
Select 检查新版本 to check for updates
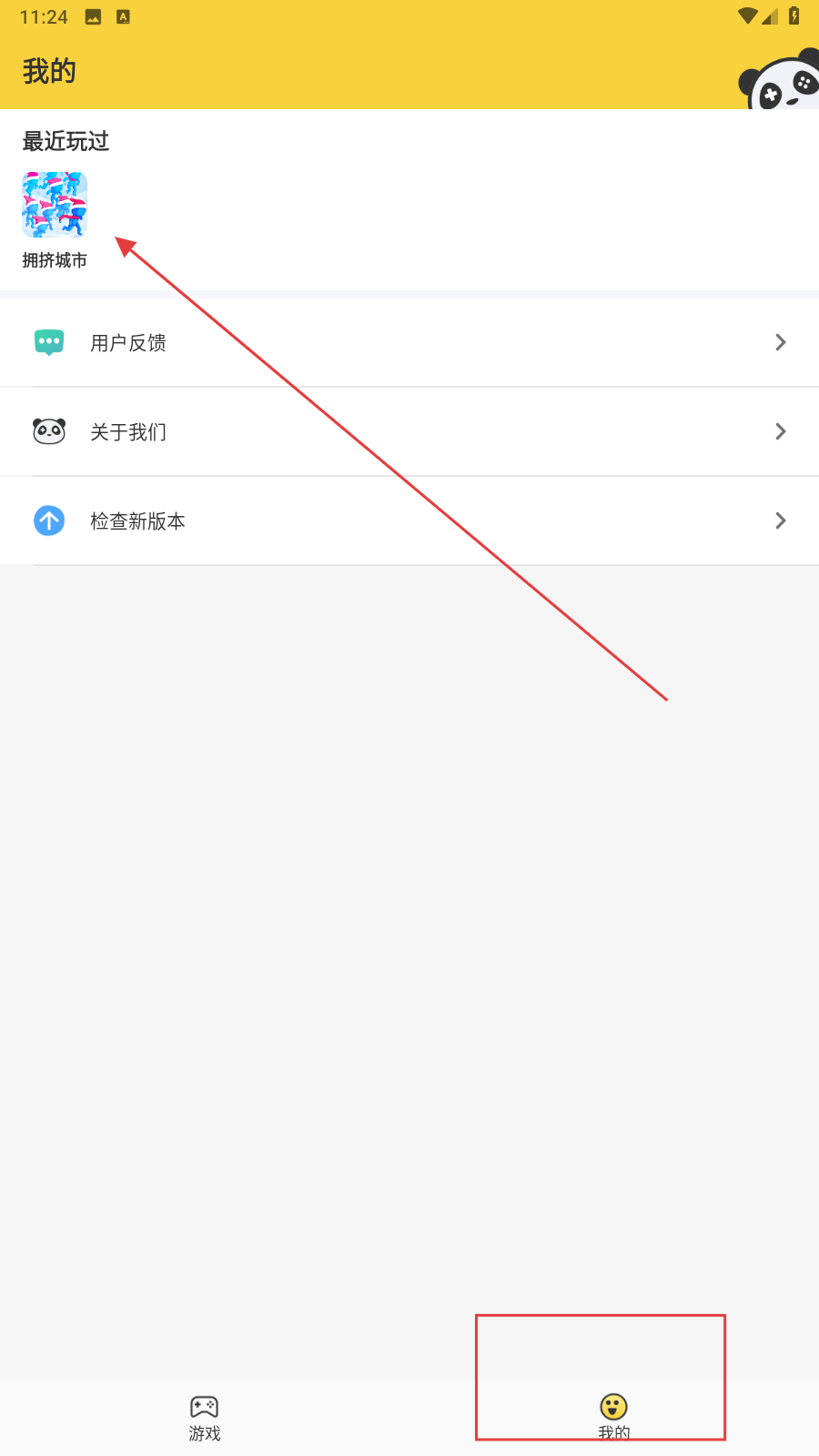[x=409, y=521]
